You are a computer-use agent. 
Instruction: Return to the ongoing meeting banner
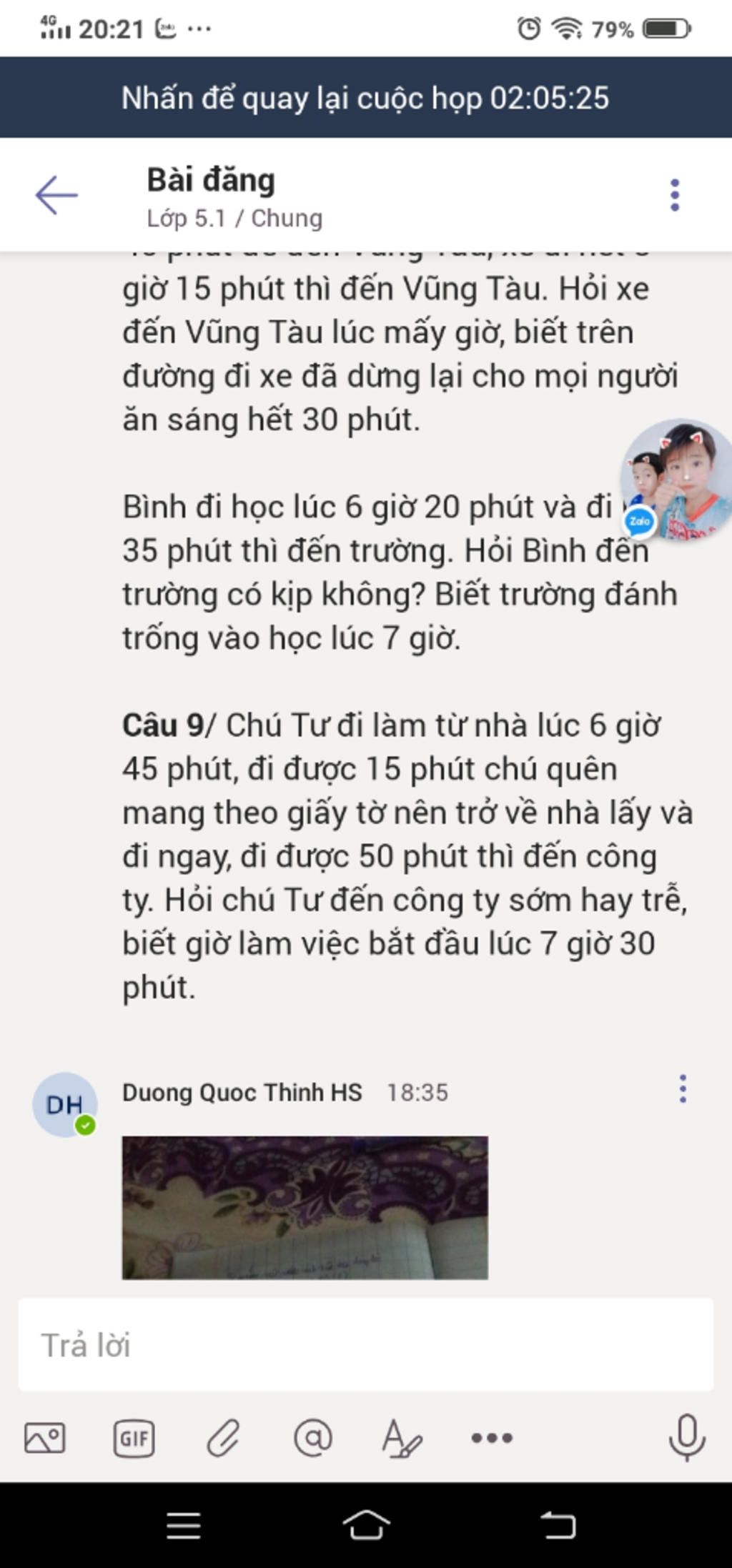[365, 98]
